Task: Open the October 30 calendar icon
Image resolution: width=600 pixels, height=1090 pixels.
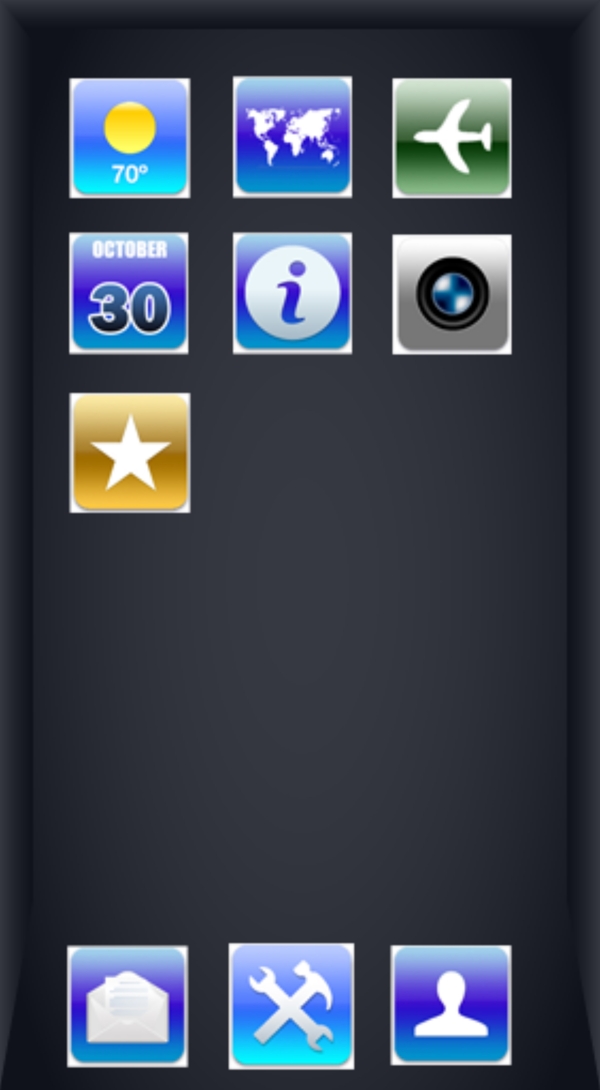Action: (x=130, y=293)
